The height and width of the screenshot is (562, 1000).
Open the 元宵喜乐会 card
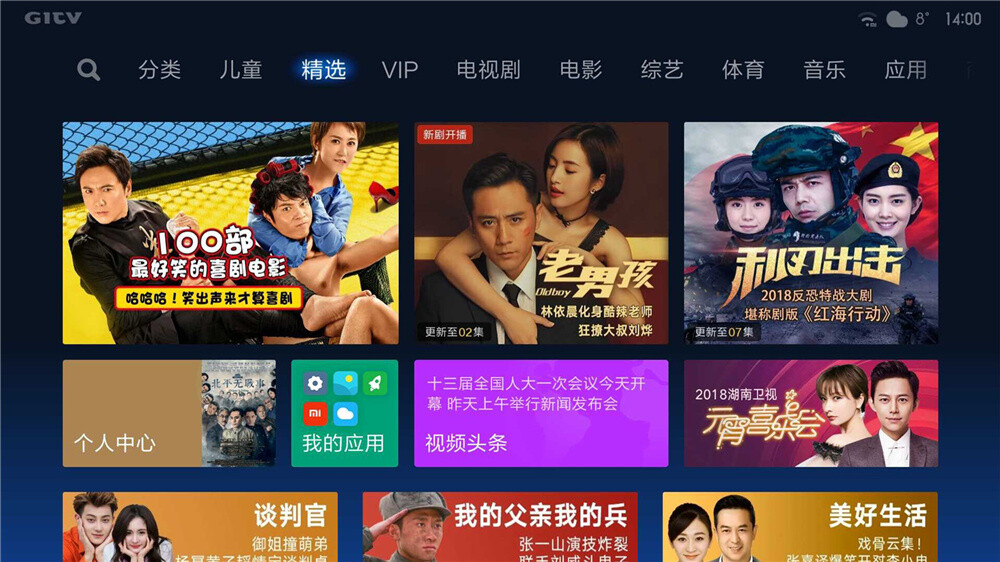[811, 413]
